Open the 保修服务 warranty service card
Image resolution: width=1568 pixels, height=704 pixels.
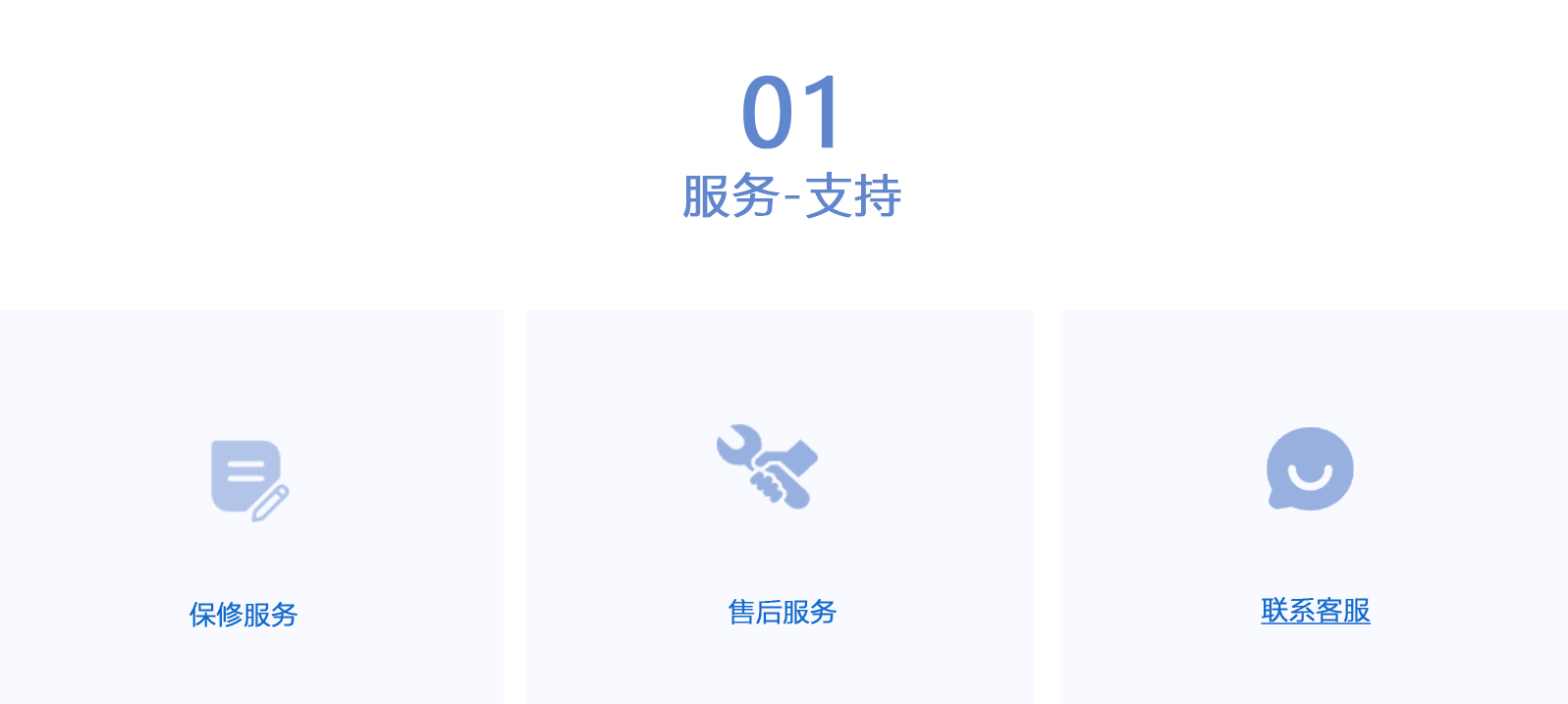click(x=243, y=614)
